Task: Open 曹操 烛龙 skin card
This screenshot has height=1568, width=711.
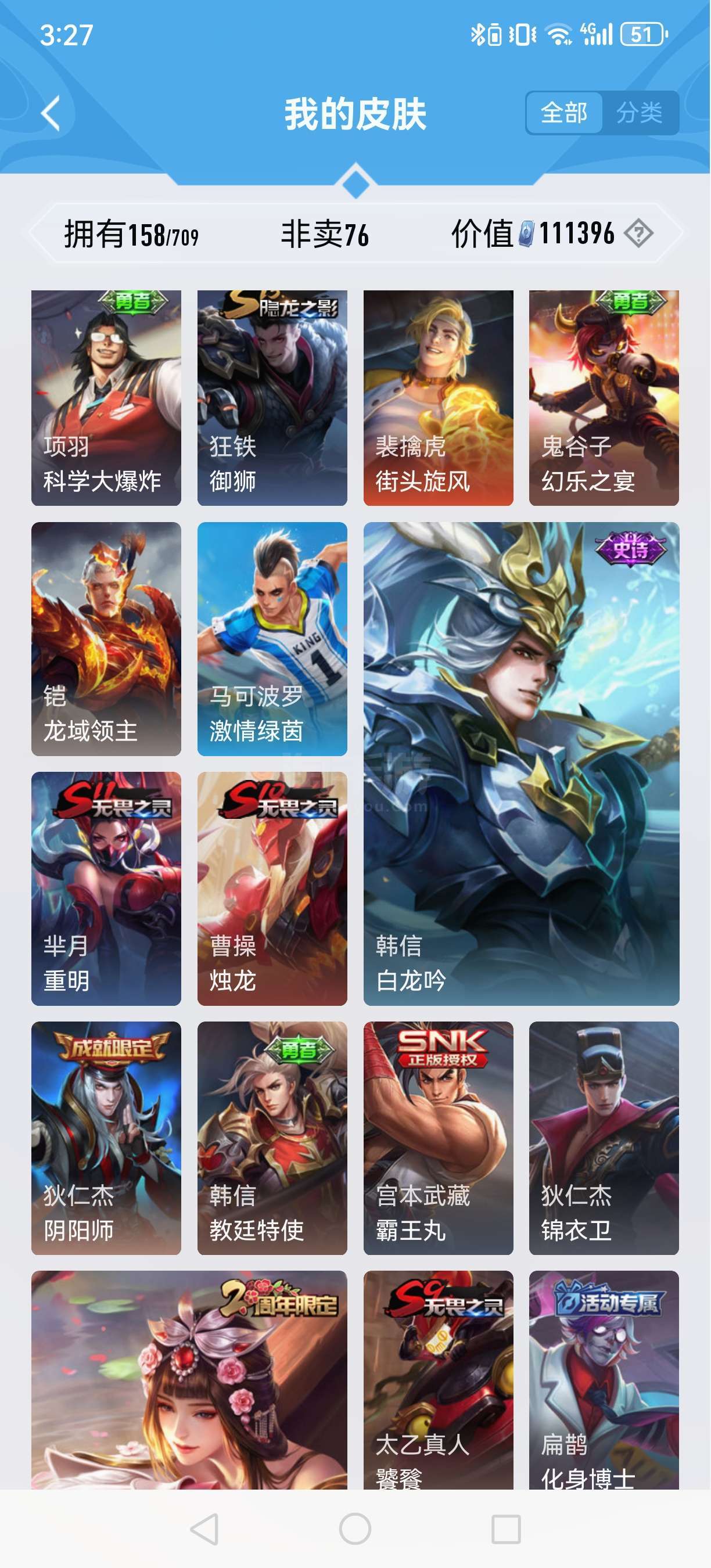Action: coord(272,889)
